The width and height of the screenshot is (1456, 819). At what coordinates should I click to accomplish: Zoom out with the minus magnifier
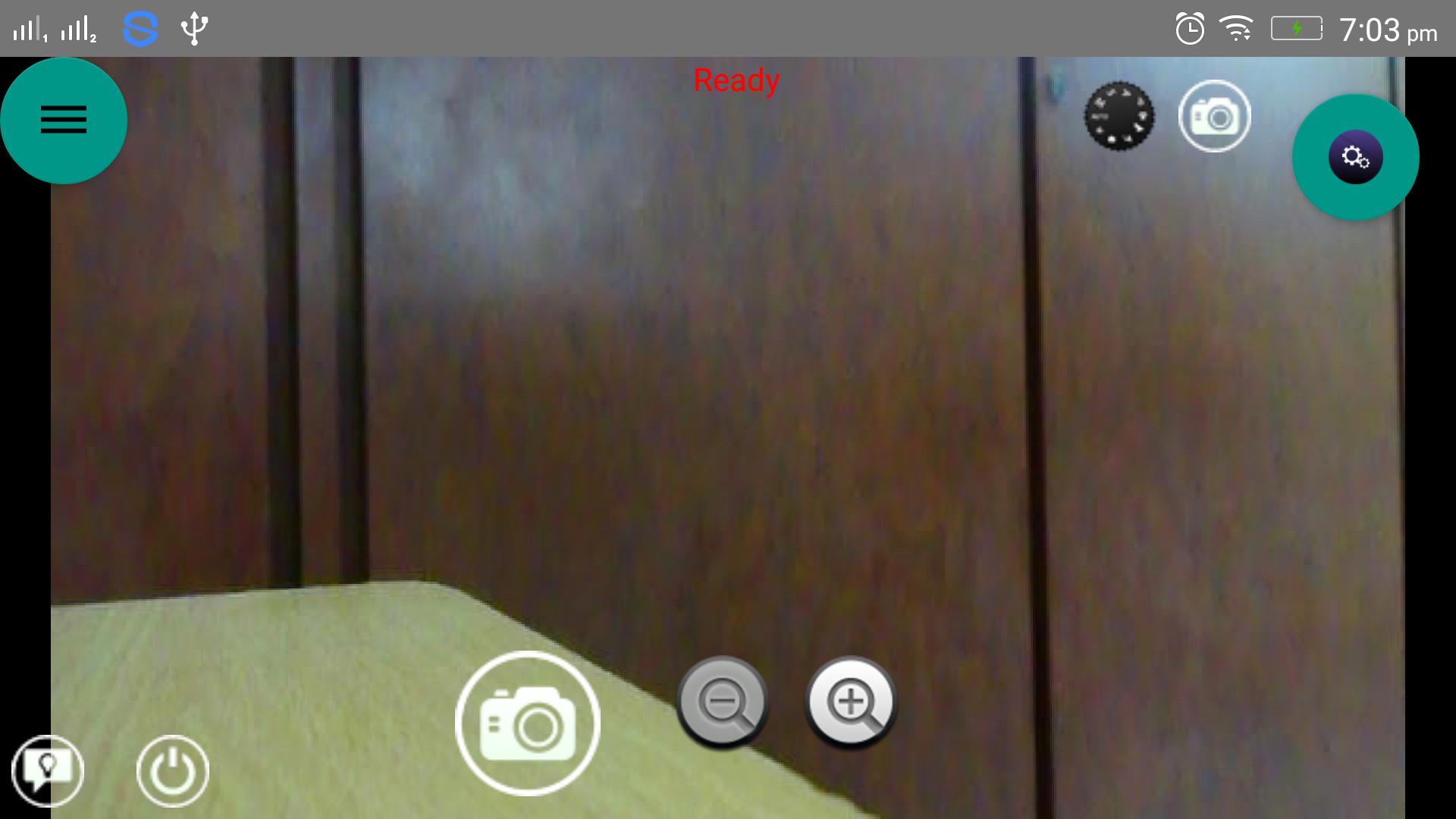pyautogui.click(x=722, y=701)
